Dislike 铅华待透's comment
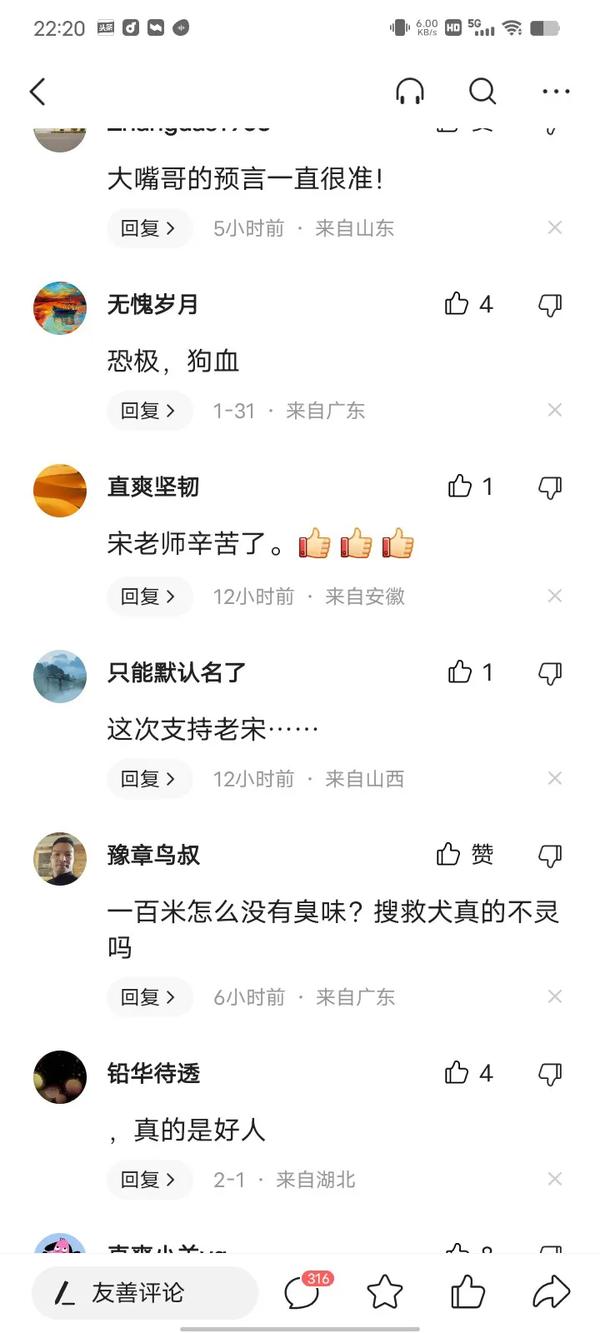 [550, 1074]
